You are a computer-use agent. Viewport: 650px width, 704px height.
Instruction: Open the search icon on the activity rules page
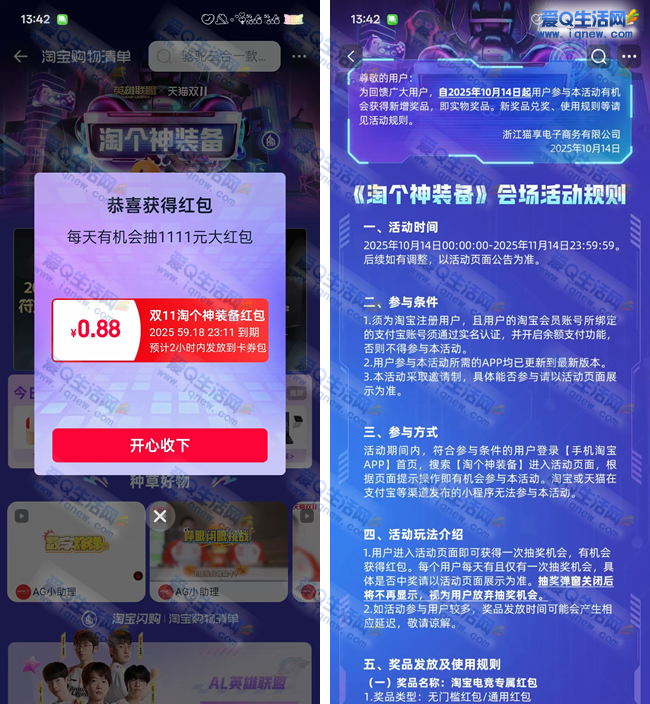point(598,56)
